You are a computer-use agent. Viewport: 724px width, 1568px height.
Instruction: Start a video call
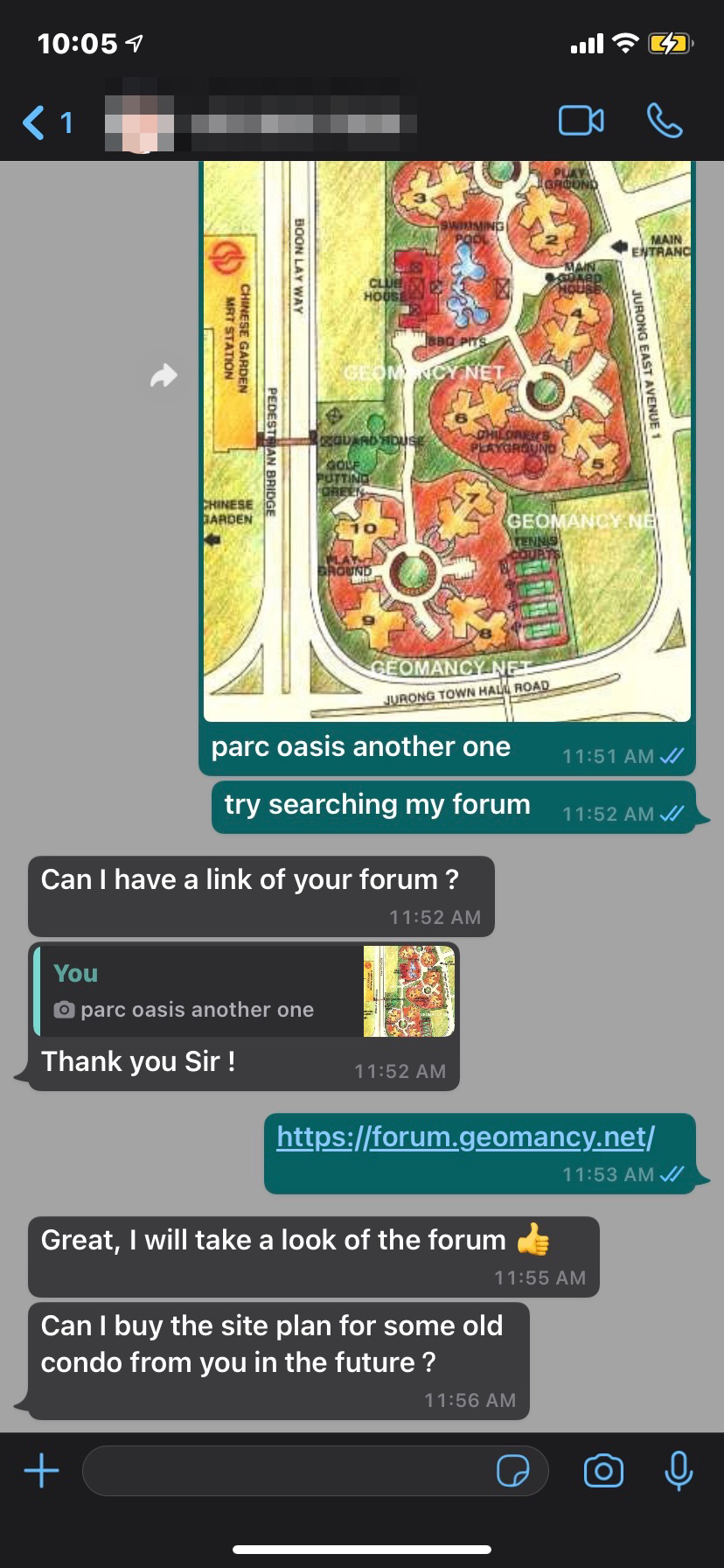pos(581,122)
